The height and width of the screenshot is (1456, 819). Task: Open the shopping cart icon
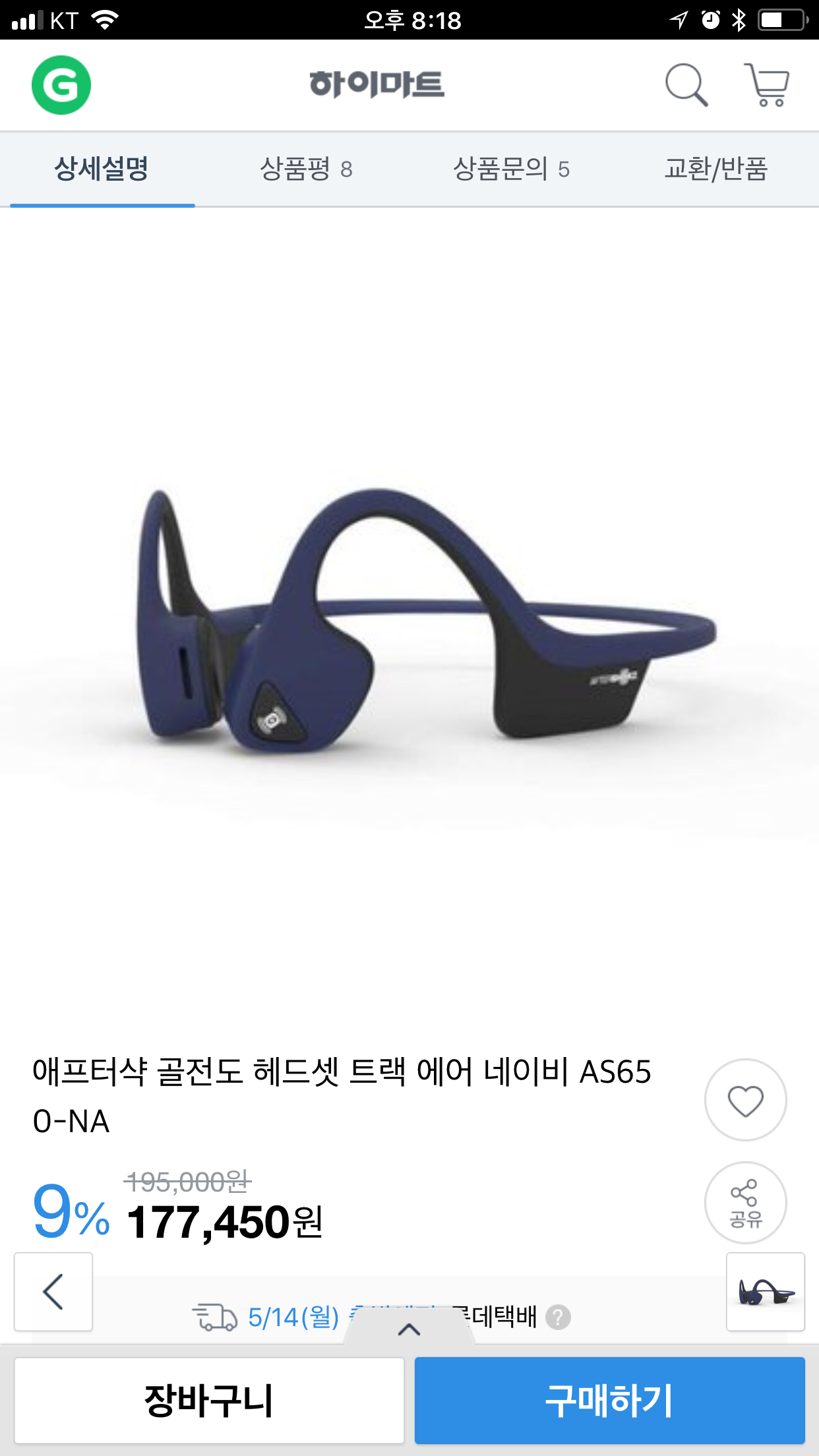[766, 85]
